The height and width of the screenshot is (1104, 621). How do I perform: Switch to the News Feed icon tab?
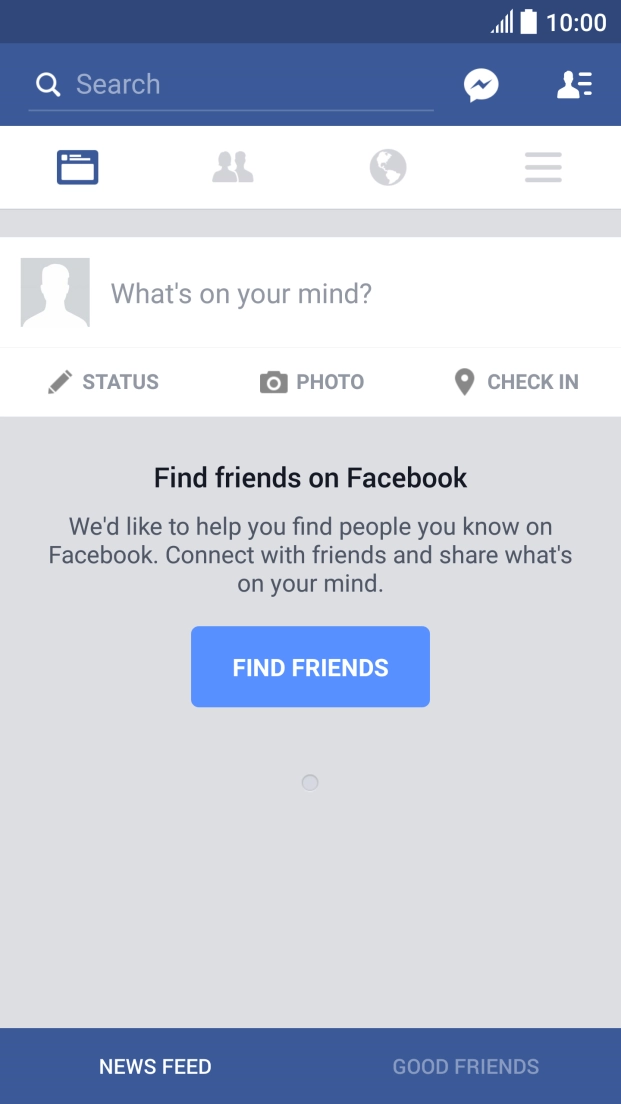point(78,167)
